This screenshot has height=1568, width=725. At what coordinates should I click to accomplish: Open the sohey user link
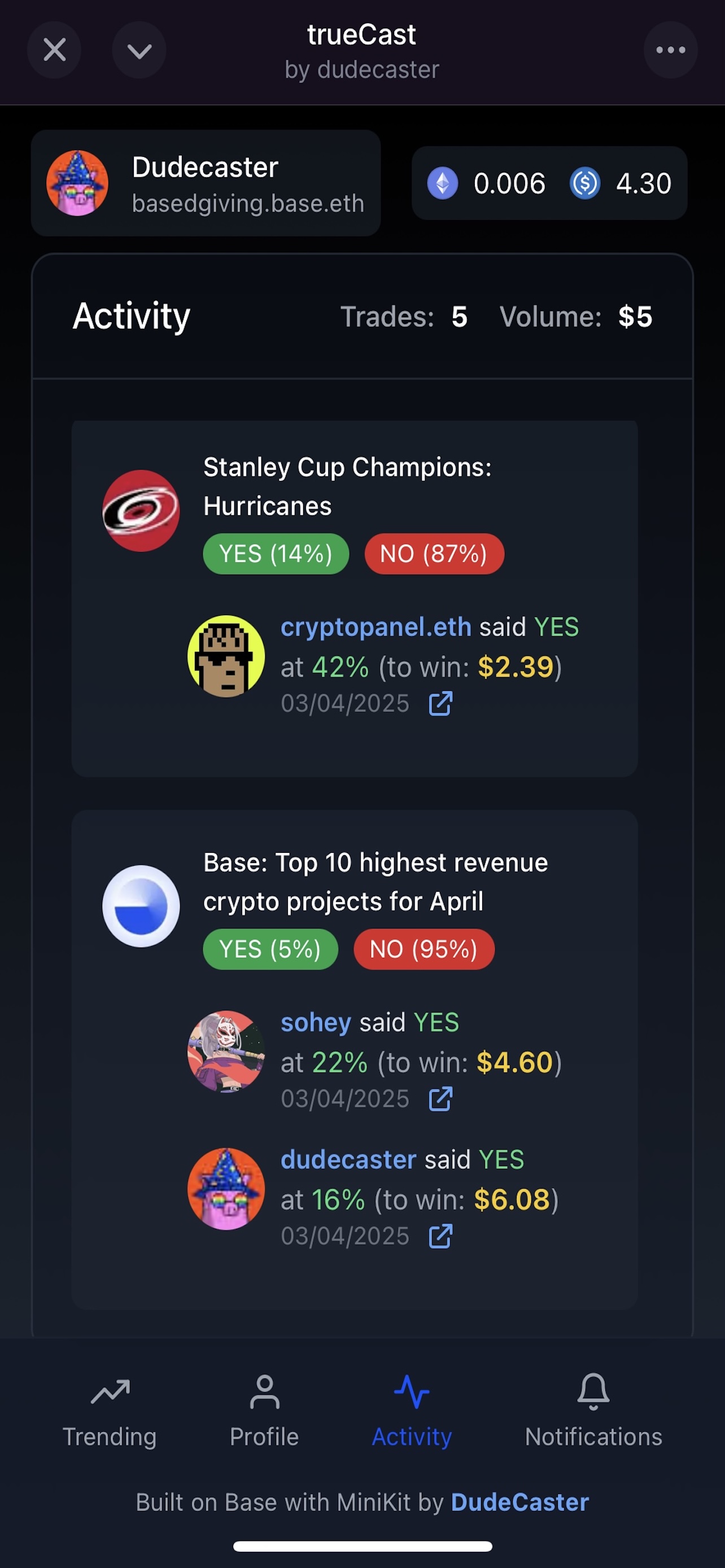pos(315,1023)
